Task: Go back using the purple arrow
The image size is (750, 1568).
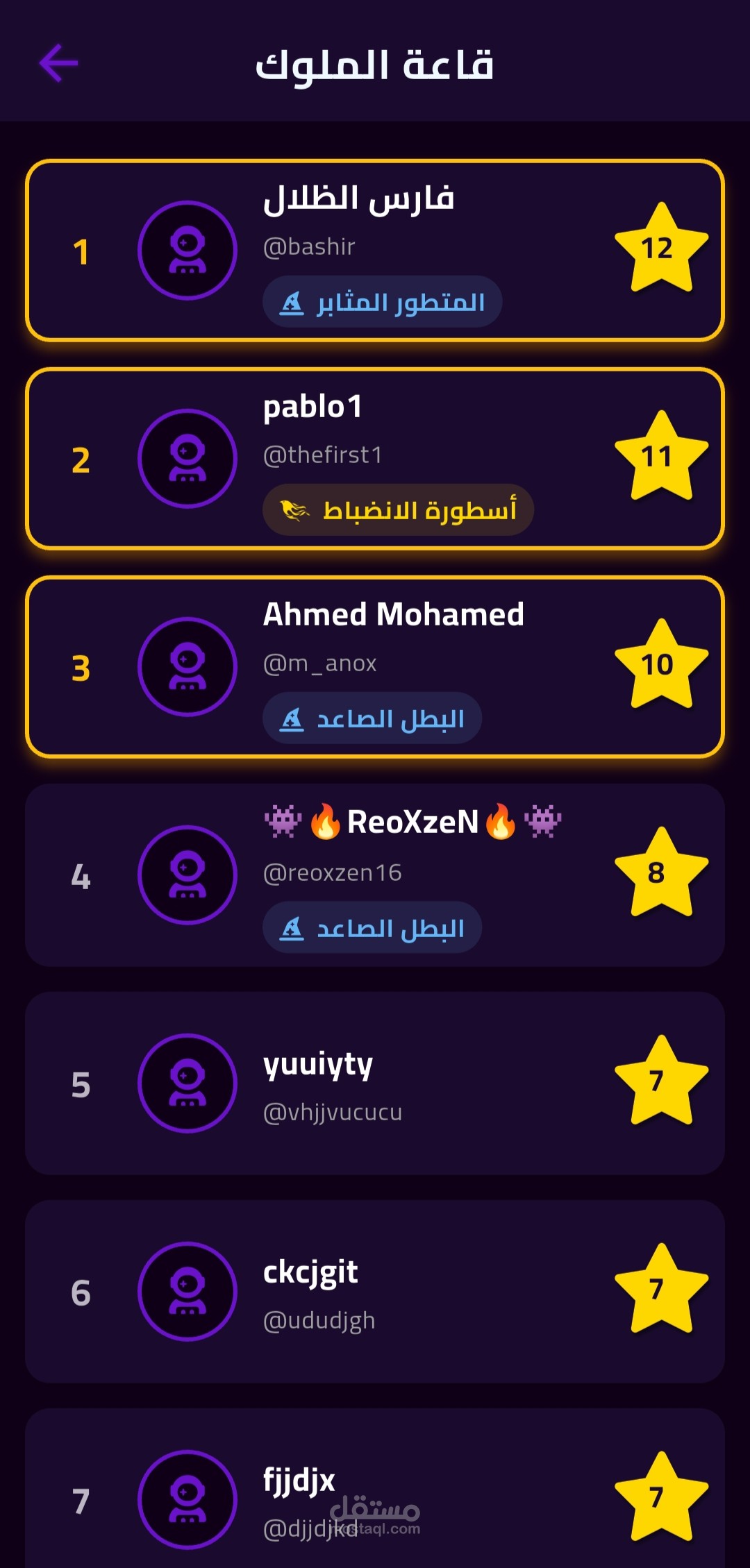Action: point(59,63)
